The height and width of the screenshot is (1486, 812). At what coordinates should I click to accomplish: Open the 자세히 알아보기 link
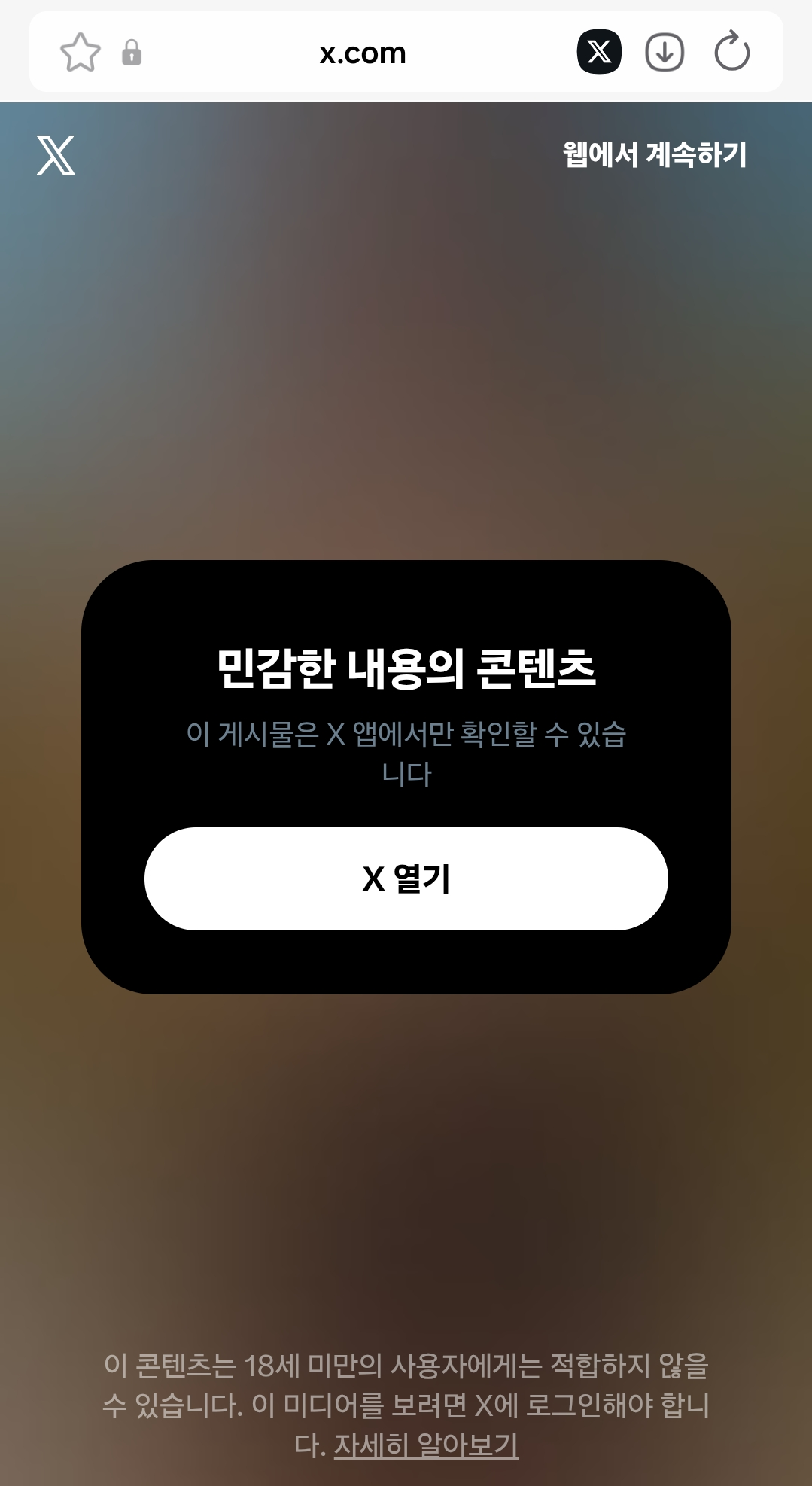[x=426, y=1444]
